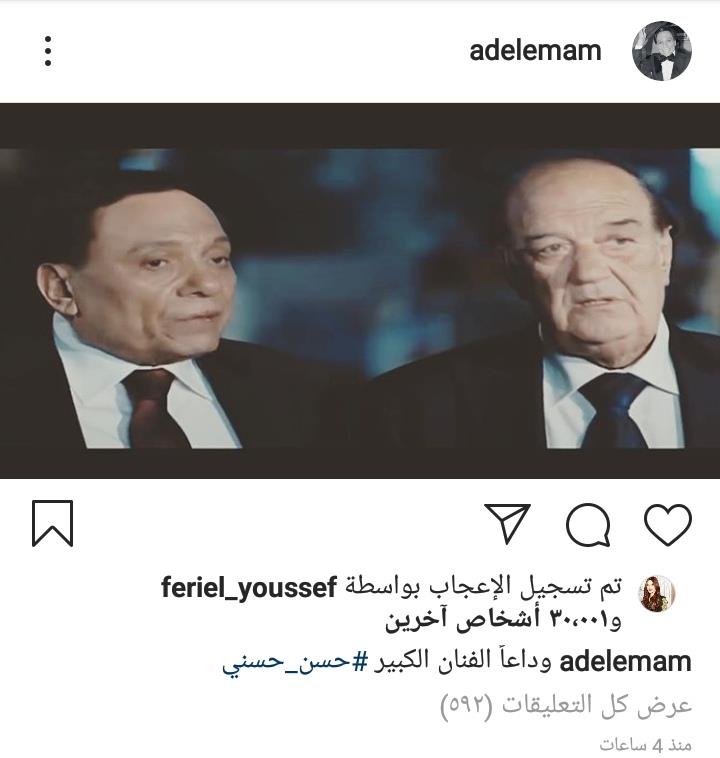The image size is (720, 758).
Task: Share the post with the paper plane icon
Action: click(x=507, y=524)
